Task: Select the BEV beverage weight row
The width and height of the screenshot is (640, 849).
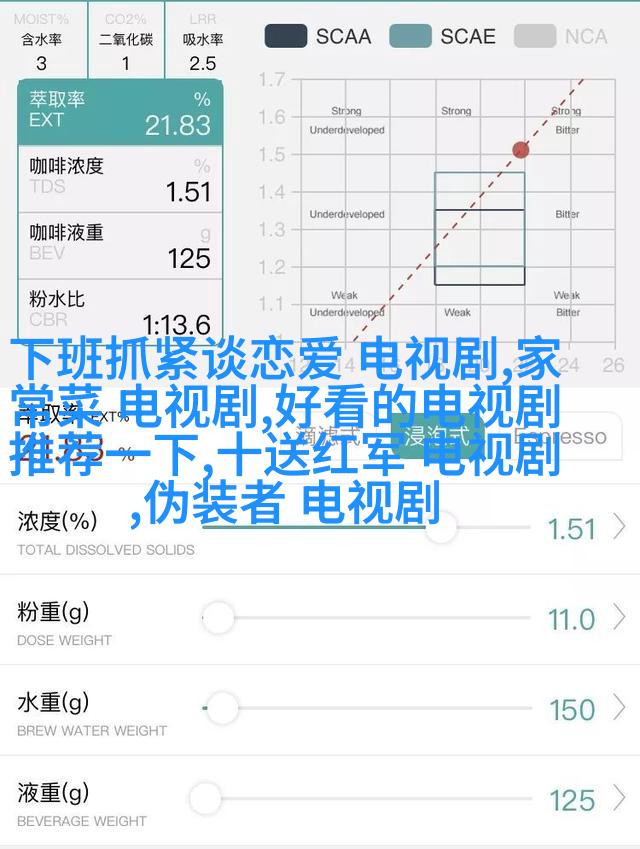Action: tap(120, 245)
